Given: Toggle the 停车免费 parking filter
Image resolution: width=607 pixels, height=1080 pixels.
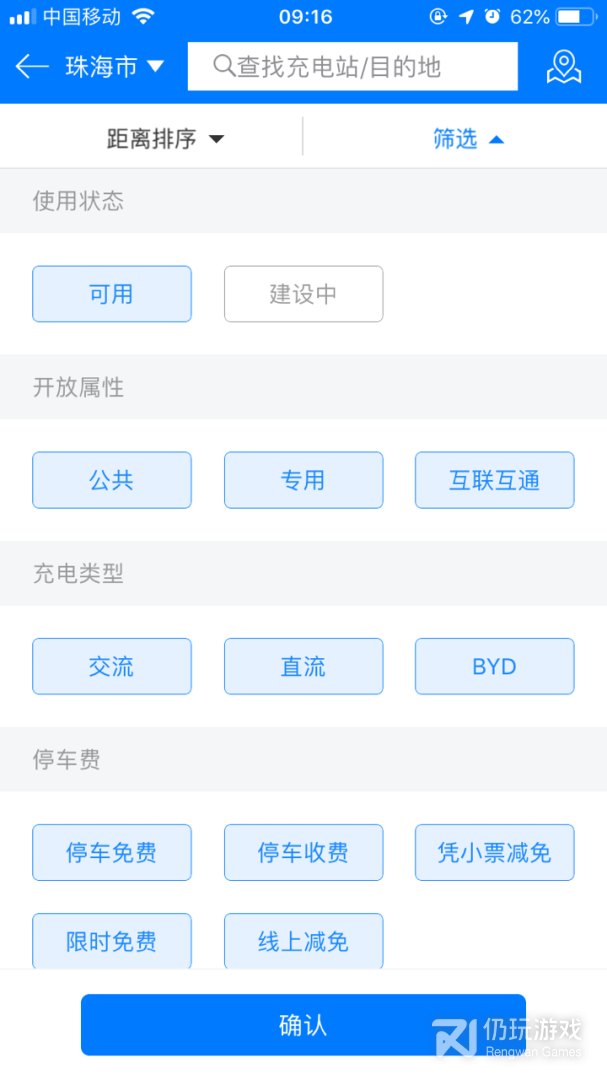Looking at the screenshot, I should coord(111,852).
